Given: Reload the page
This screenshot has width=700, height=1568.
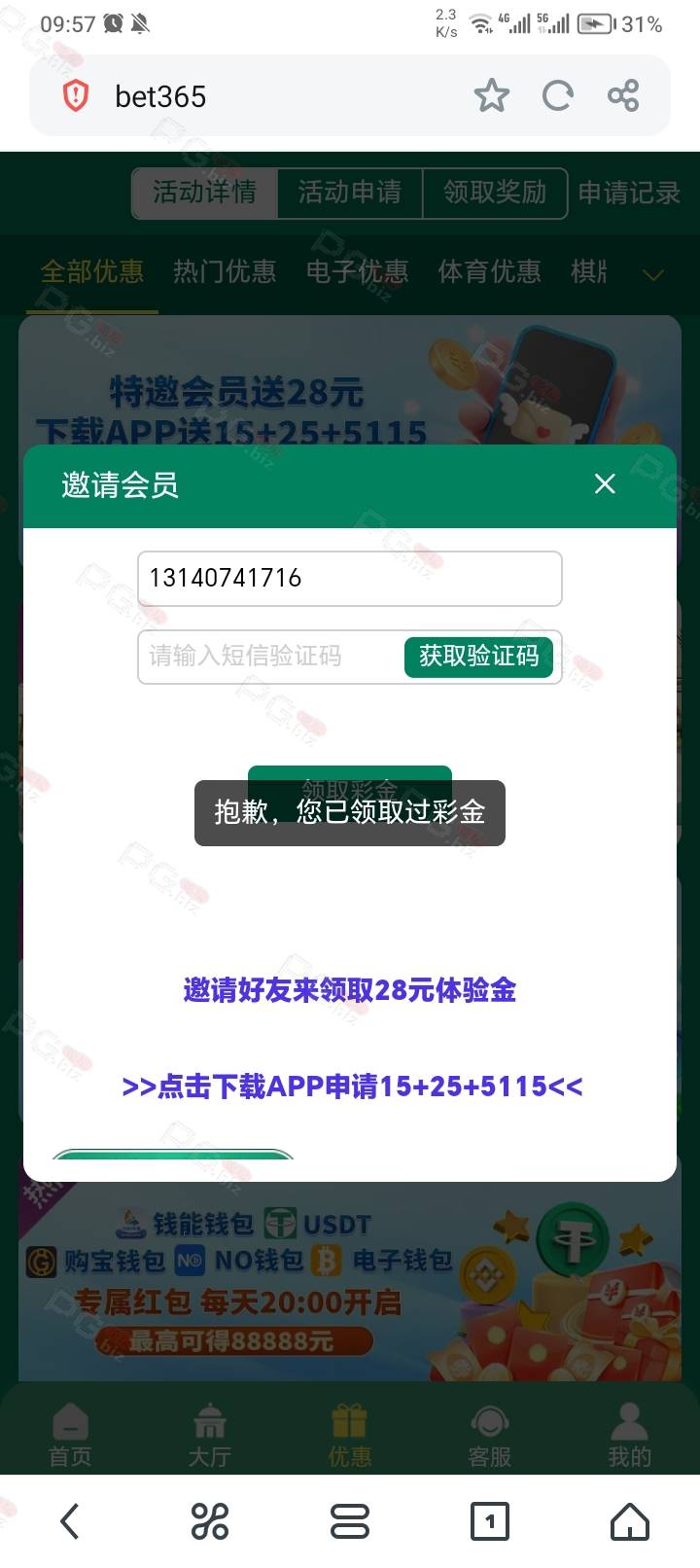Looking at the screenshot, I should coord(557,95).
